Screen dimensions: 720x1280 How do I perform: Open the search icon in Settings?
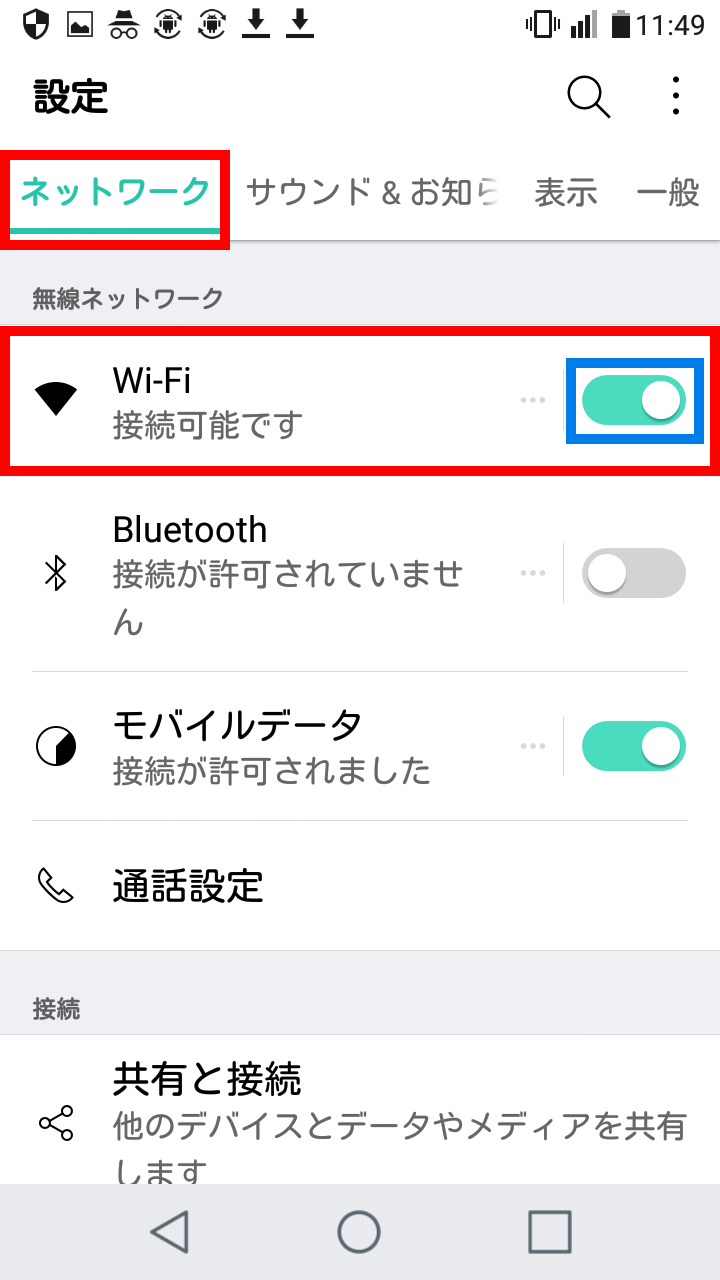click(x=589, y=97)
